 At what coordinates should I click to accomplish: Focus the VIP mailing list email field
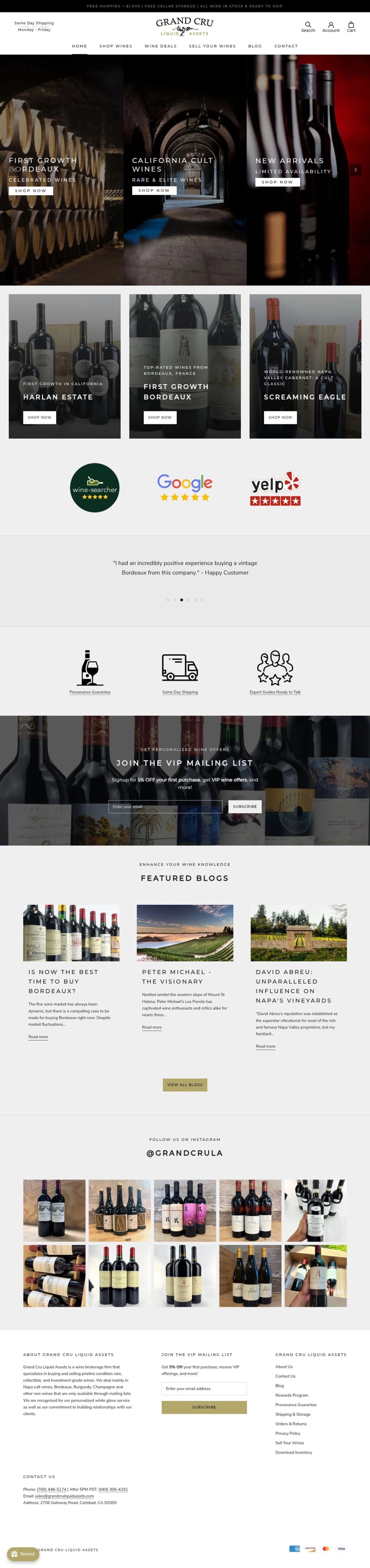point(165,807)
